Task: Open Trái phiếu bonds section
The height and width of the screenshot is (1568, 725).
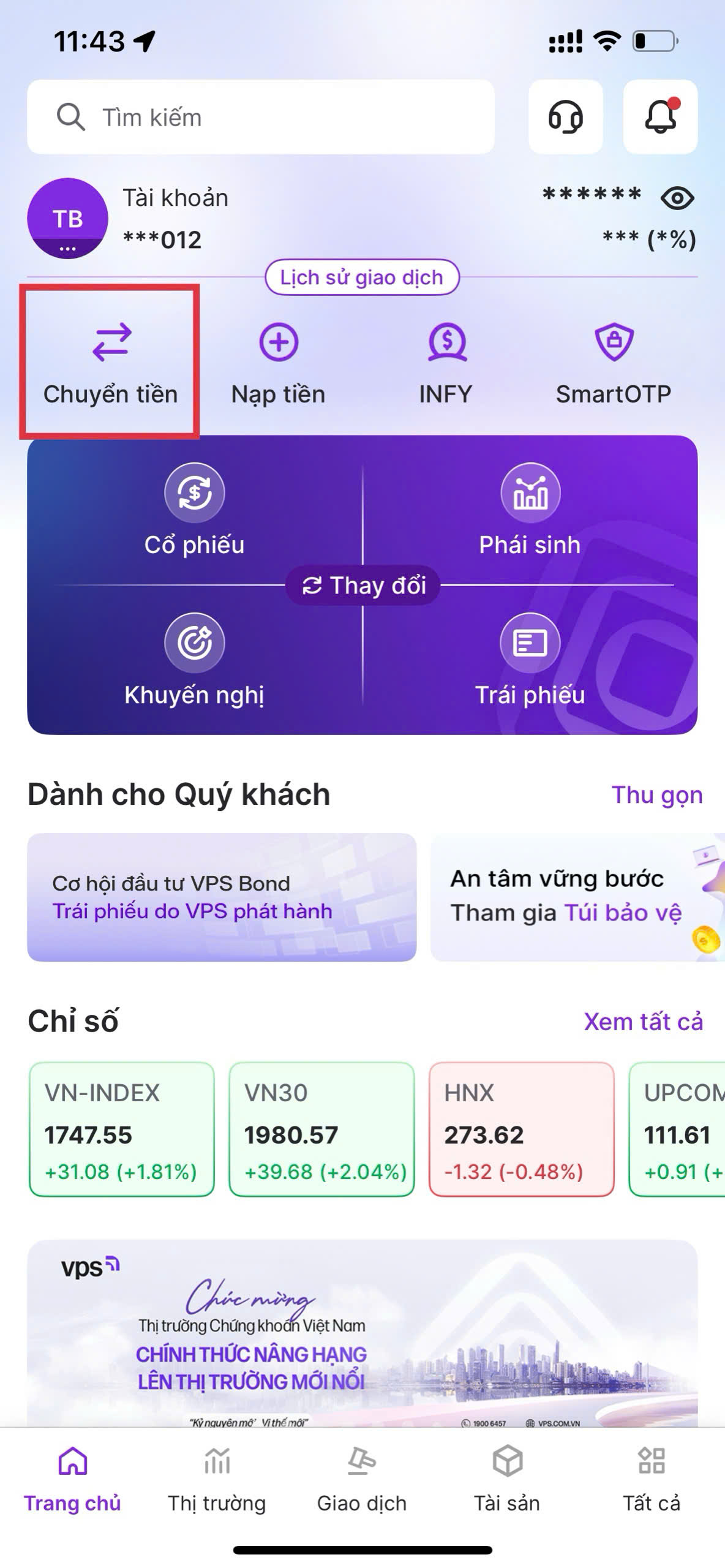Action: [x=530, y=660]
